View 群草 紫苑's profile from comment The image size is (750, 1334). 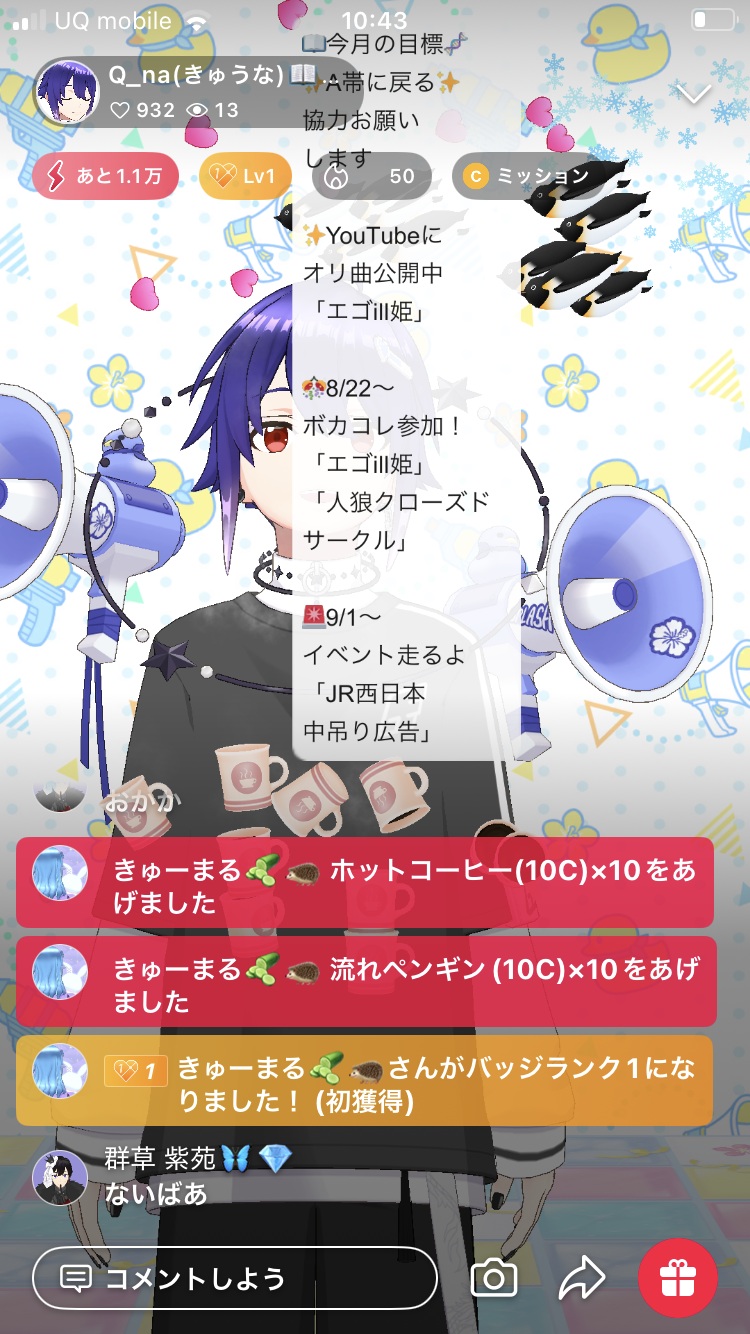60,1177
